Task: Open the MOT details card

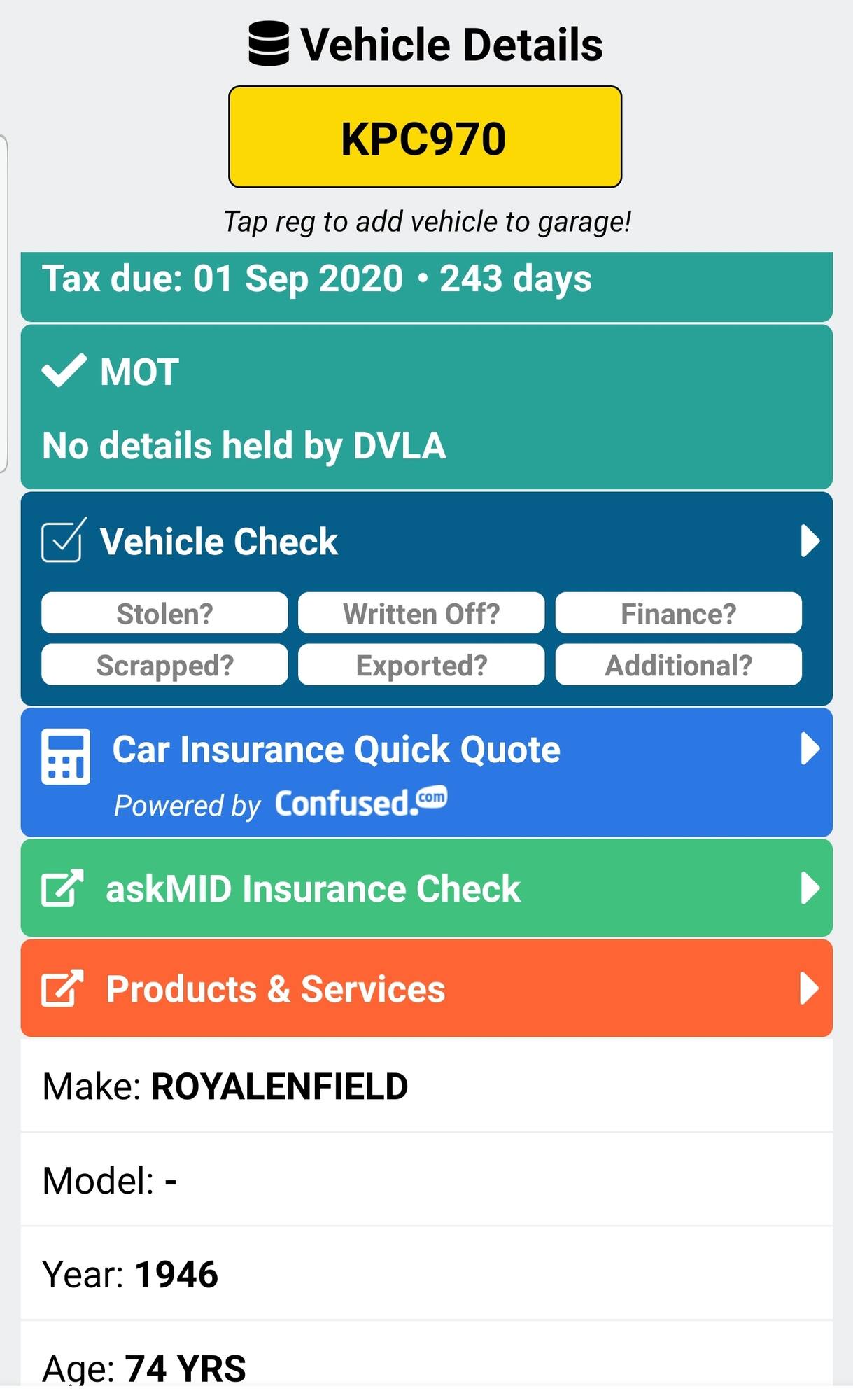Action: pyautogui.click(x=426, y=407)
